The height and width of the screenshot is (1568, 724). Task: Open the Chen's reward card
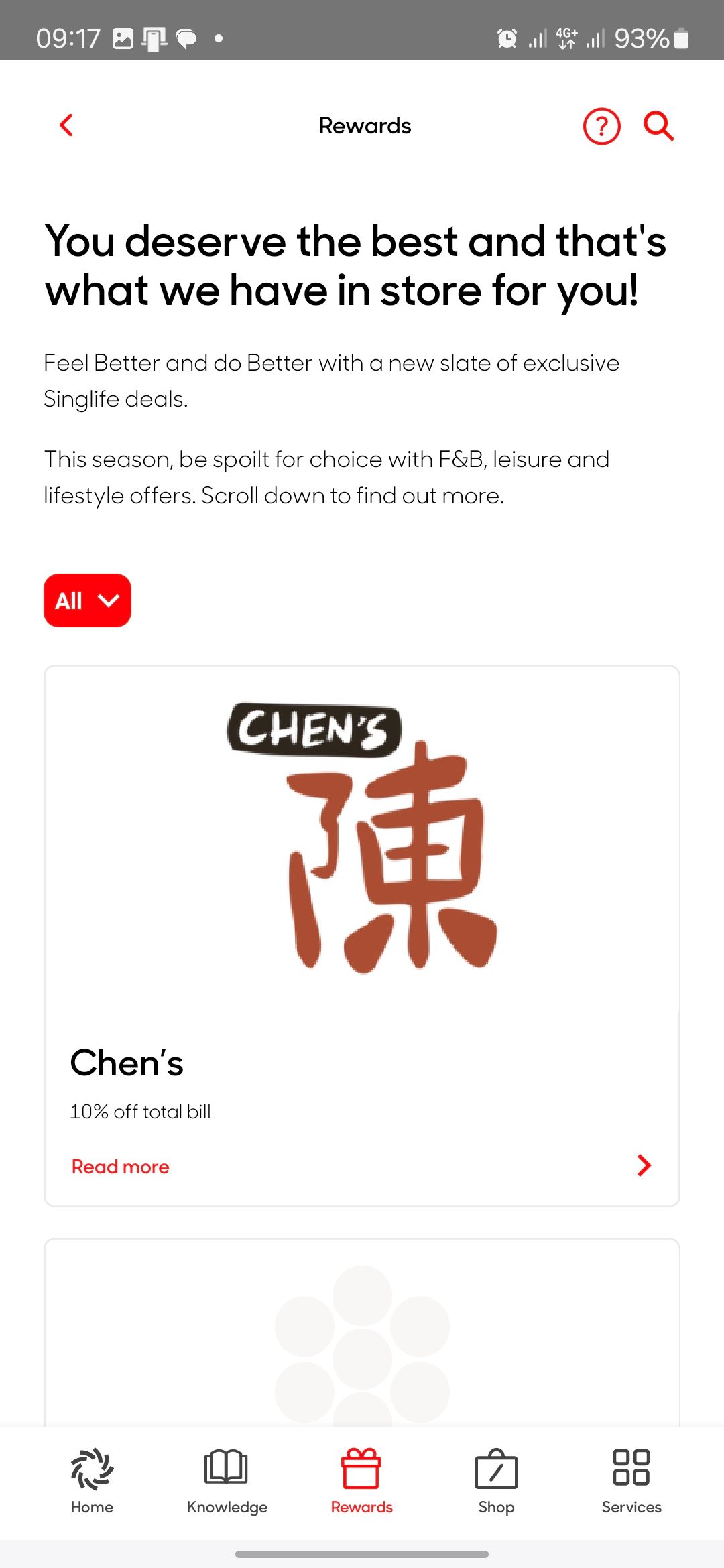362,871
